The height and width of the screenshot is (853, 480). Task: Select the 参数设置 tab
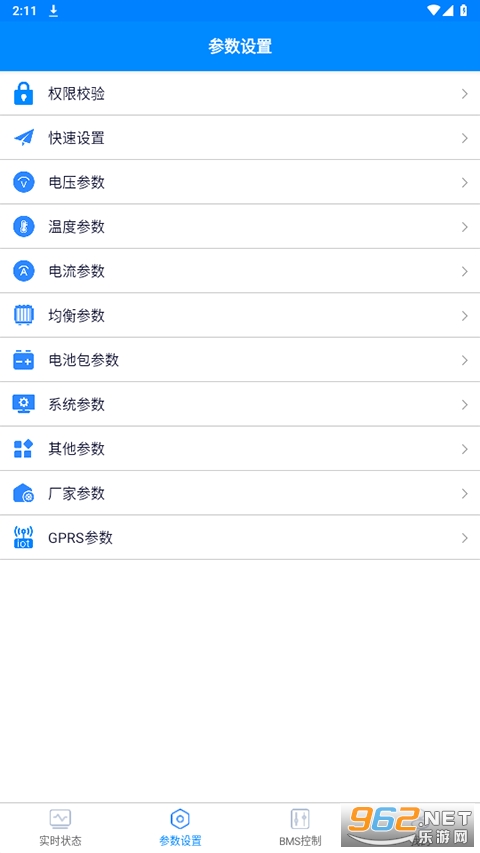[x=180, y=828]
